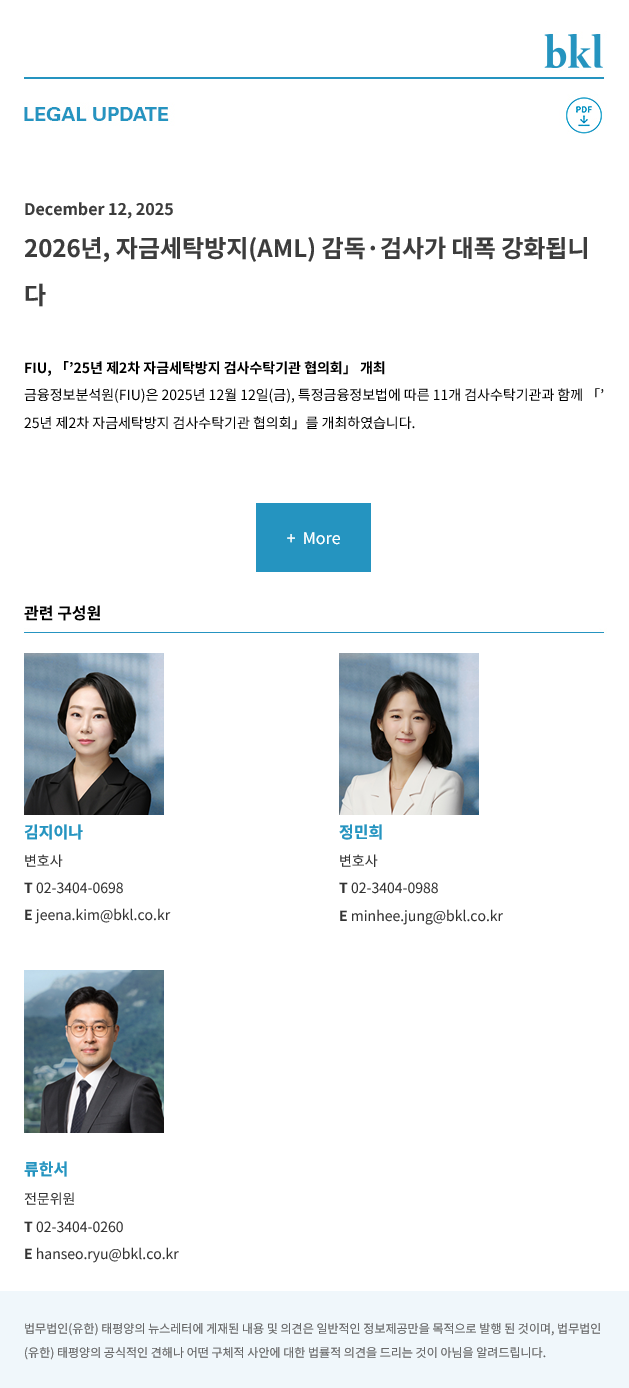The width and height of the screenshot is (629, 1388).
Task: View 김지이나's profile photo
Action: click(x=94, y=734)
